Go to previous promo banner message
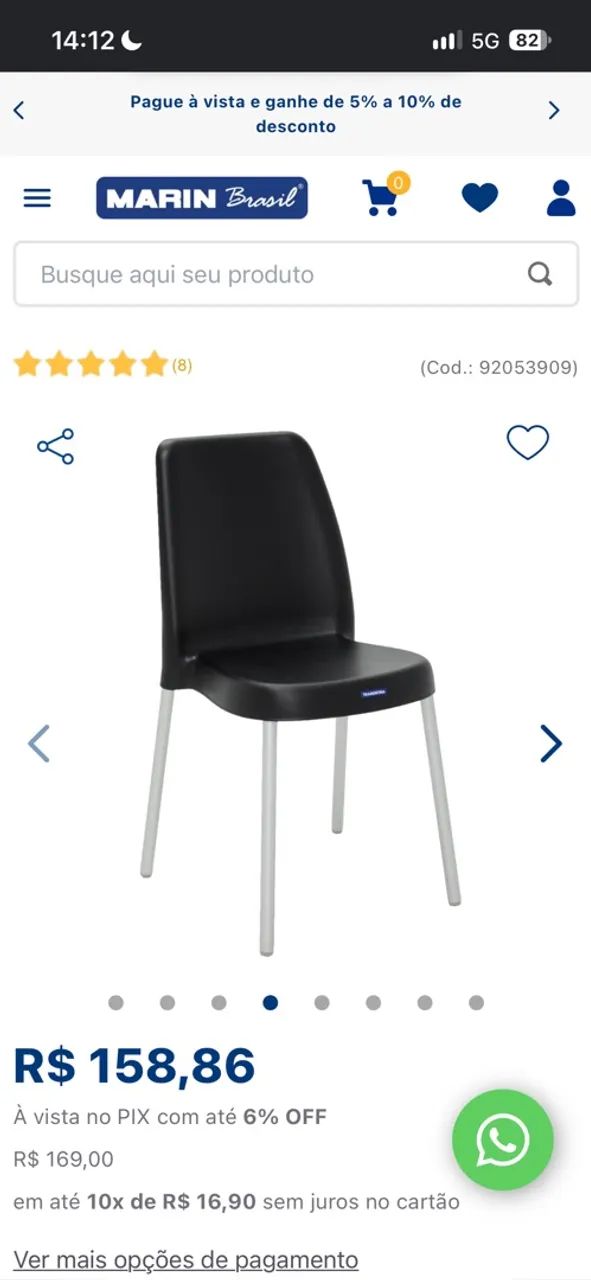 [x=19, y=111]
